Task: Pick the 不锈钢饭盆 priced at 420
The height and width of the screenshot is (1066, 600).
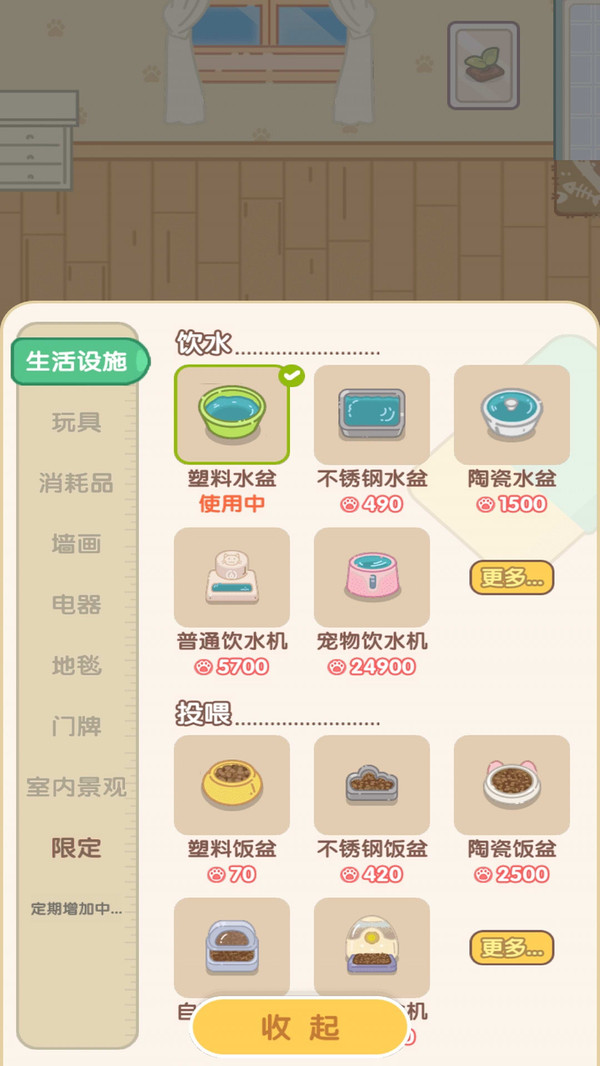Action: pos(372,785)
